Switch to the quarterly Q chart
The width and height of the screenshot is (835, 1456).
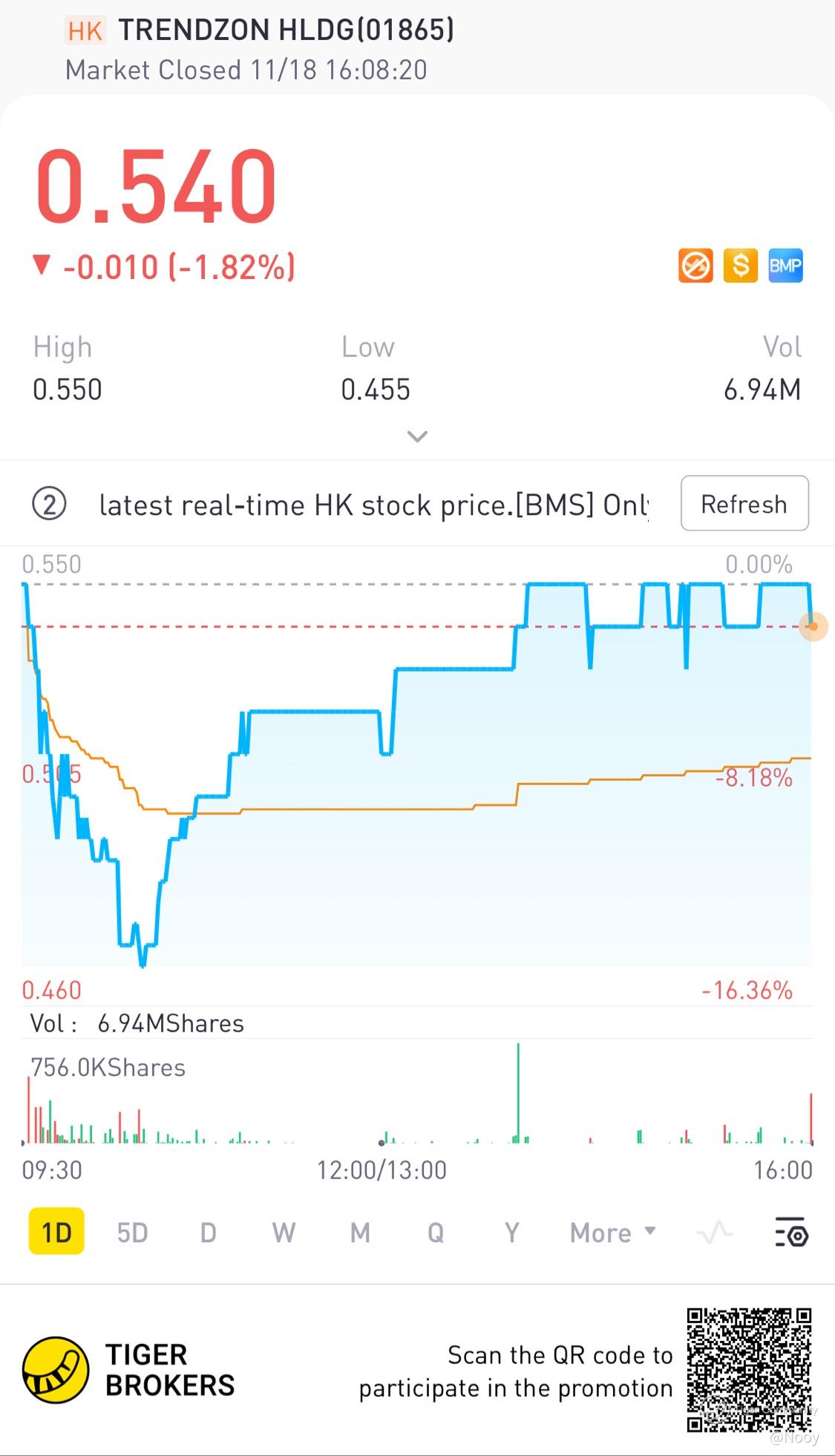click(436, 1233)
